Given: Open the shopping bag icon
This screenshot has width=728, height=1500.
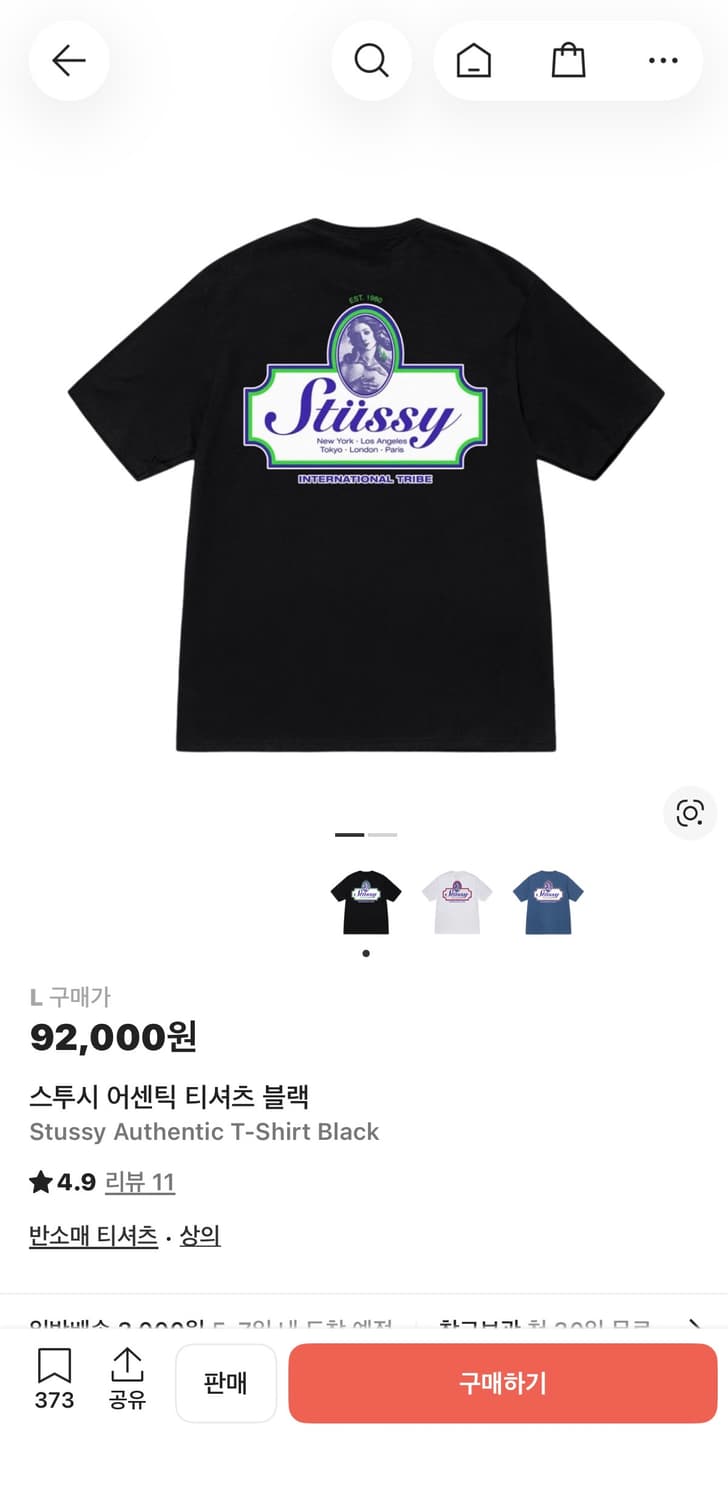Looking at the screenshot, I should pos(568,60).
